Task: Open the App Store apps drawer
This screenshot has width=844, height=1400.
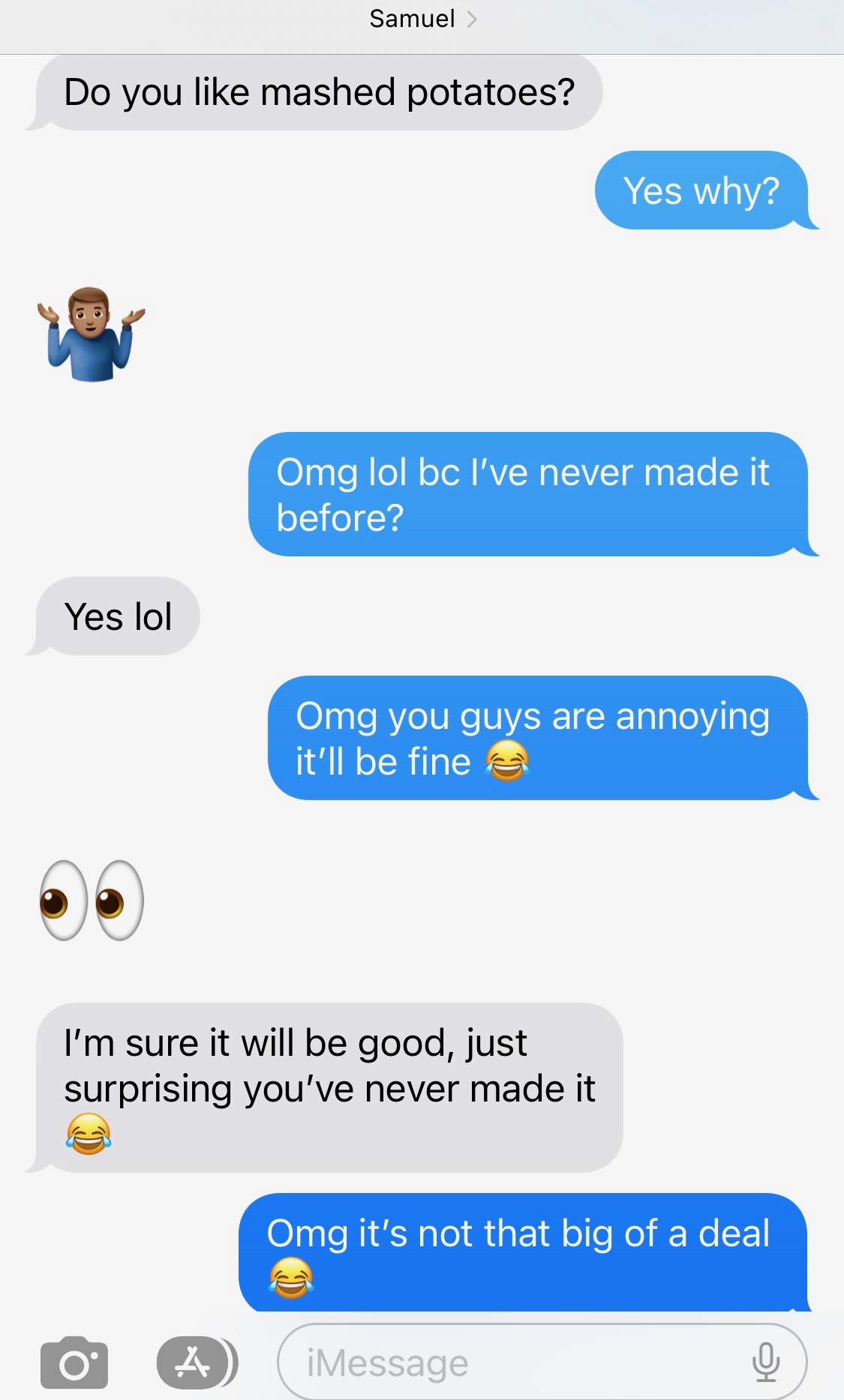Action: (x=194, y=1363)
